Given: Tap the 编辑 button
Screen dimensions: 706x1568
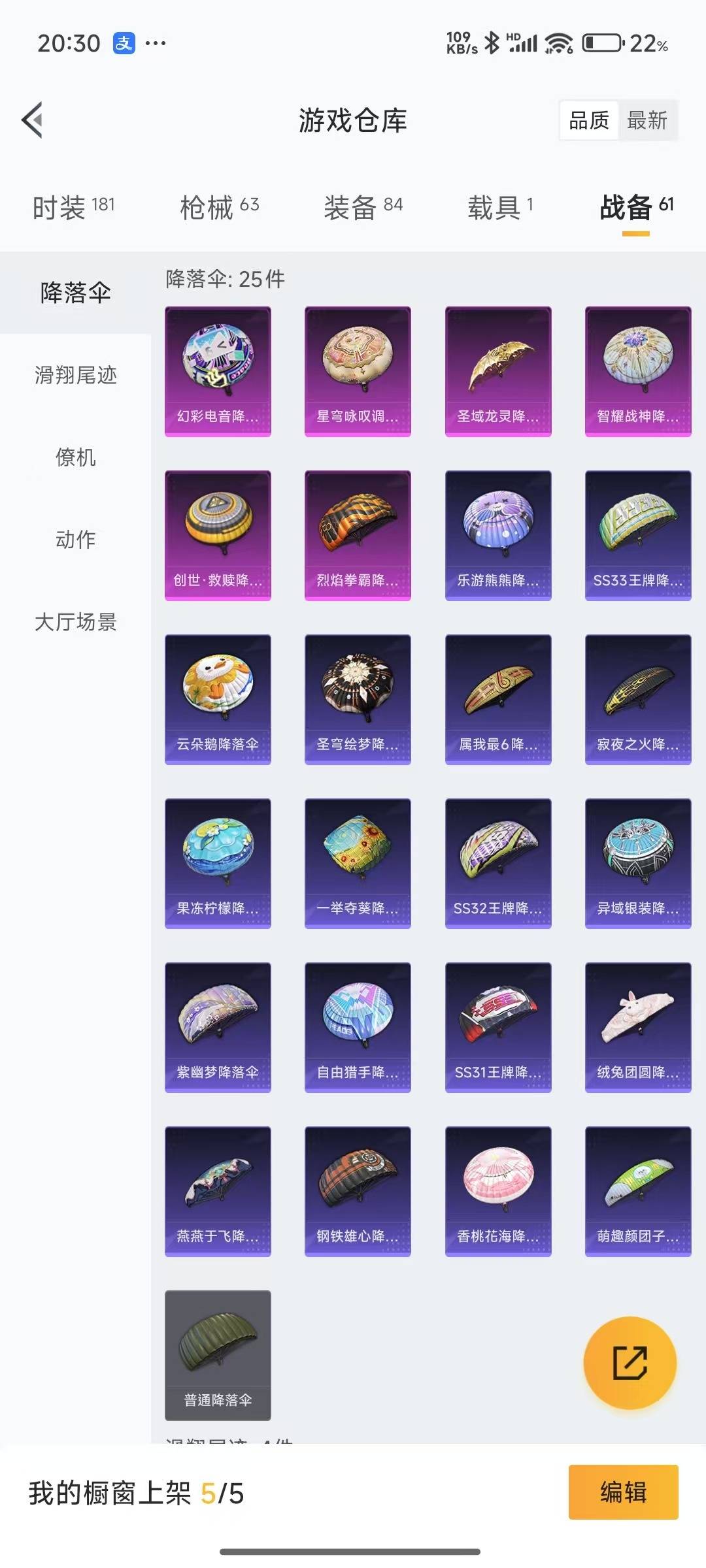Looking at the screenshot, I should click(x=623, y=1492).
